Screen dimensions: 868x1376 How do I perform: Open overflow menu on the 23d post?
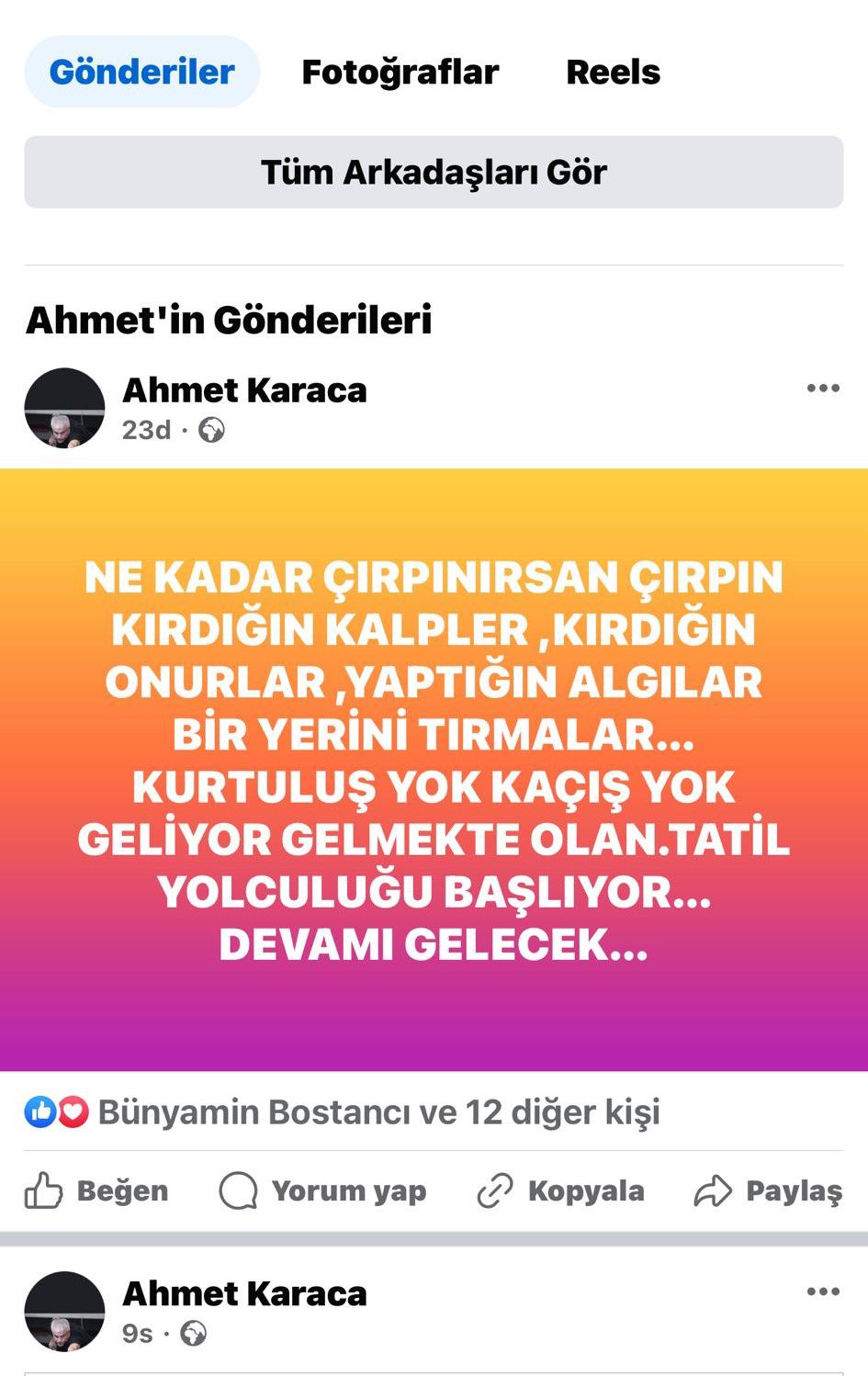click(822, 389)
